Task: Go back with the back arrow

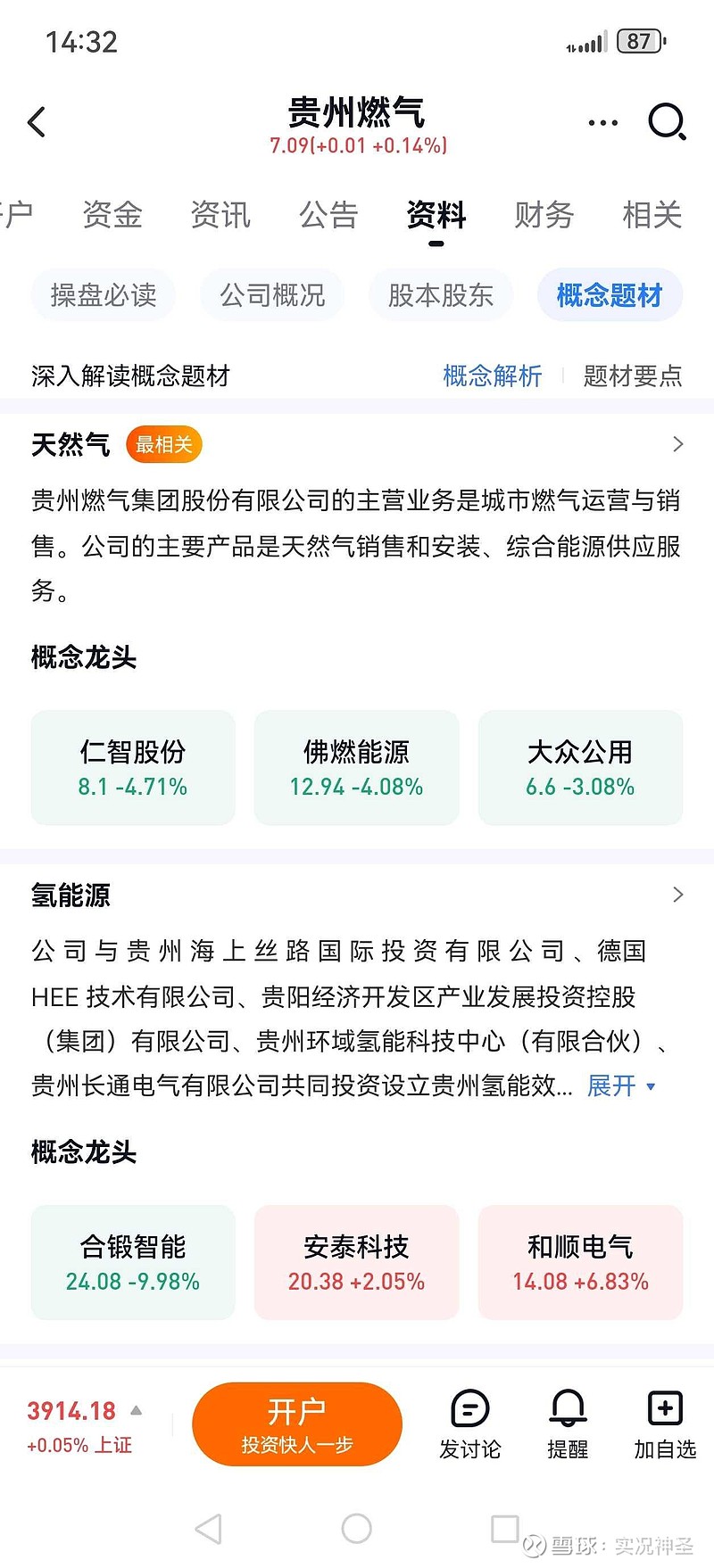Action: click(36, 122)
